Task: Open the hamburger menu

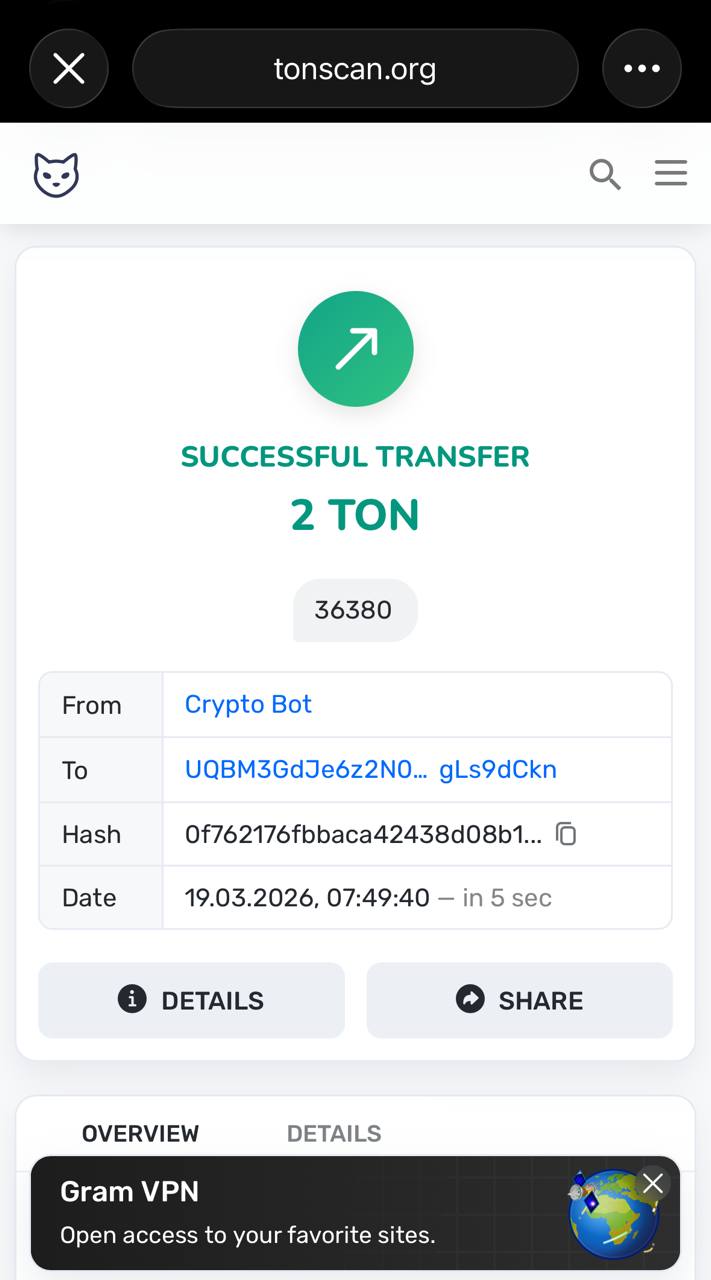Action: tap(670, 173)
